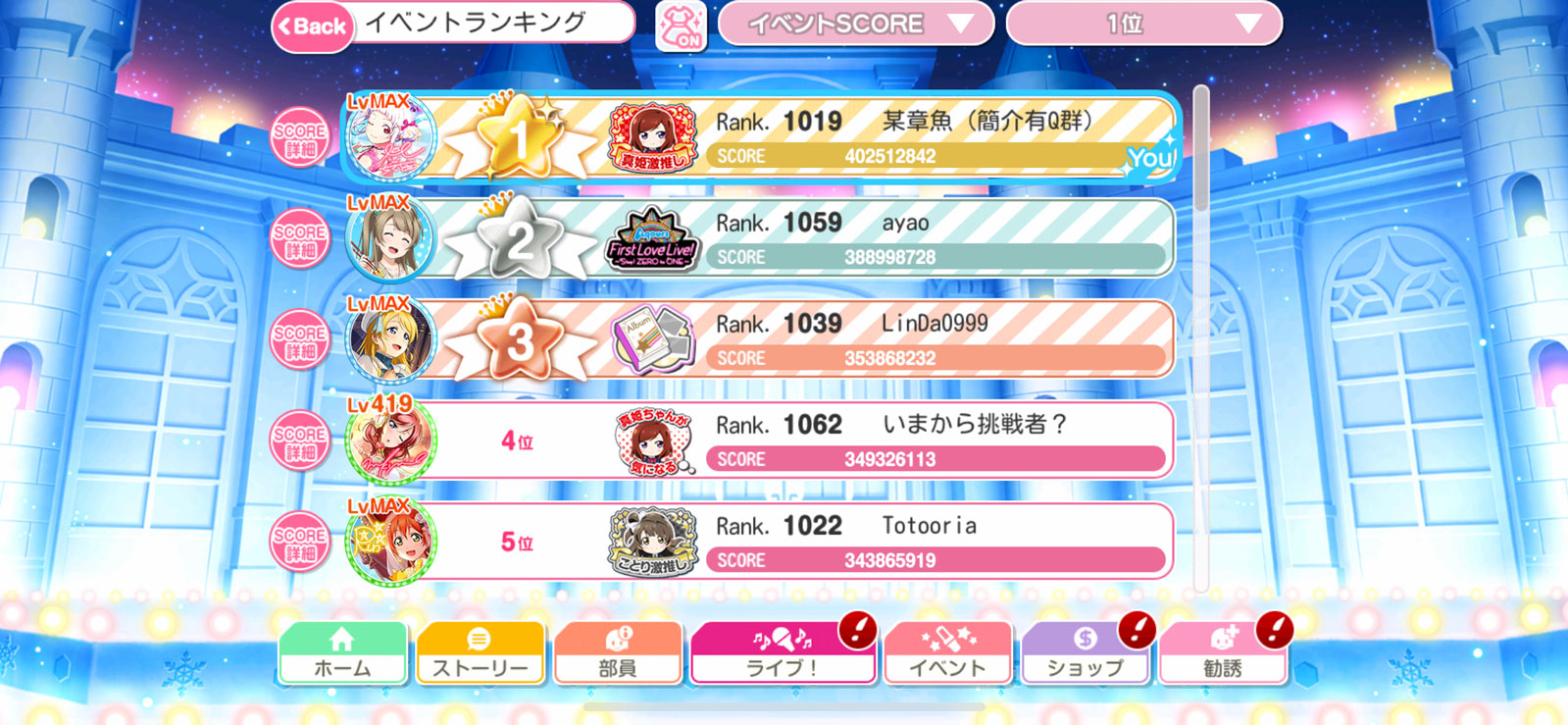Go to ショップ tab

click(x=1085, y=653)
